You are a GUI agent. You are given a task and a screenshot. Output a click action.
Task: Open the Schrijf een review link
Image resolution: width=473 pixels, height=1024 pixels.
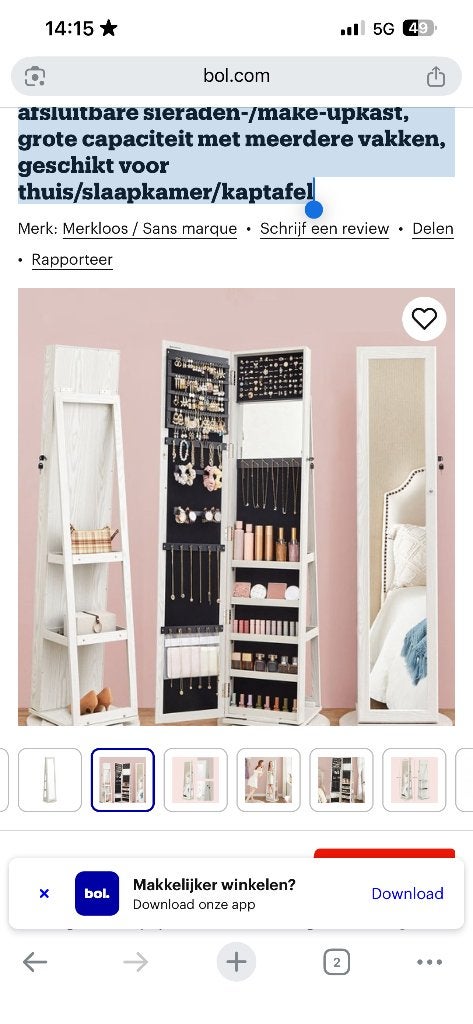click(325, 229)
